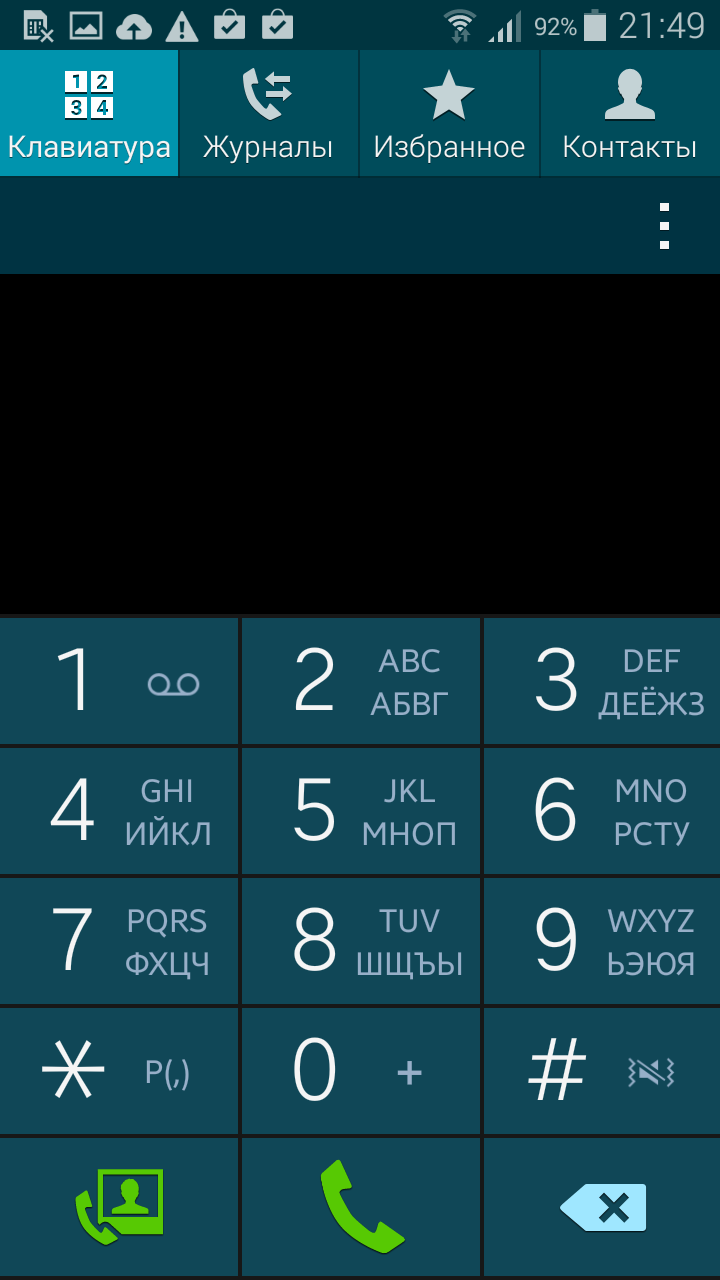
Task: Delete last digit with backspace
Action: tap(602, 1207)
